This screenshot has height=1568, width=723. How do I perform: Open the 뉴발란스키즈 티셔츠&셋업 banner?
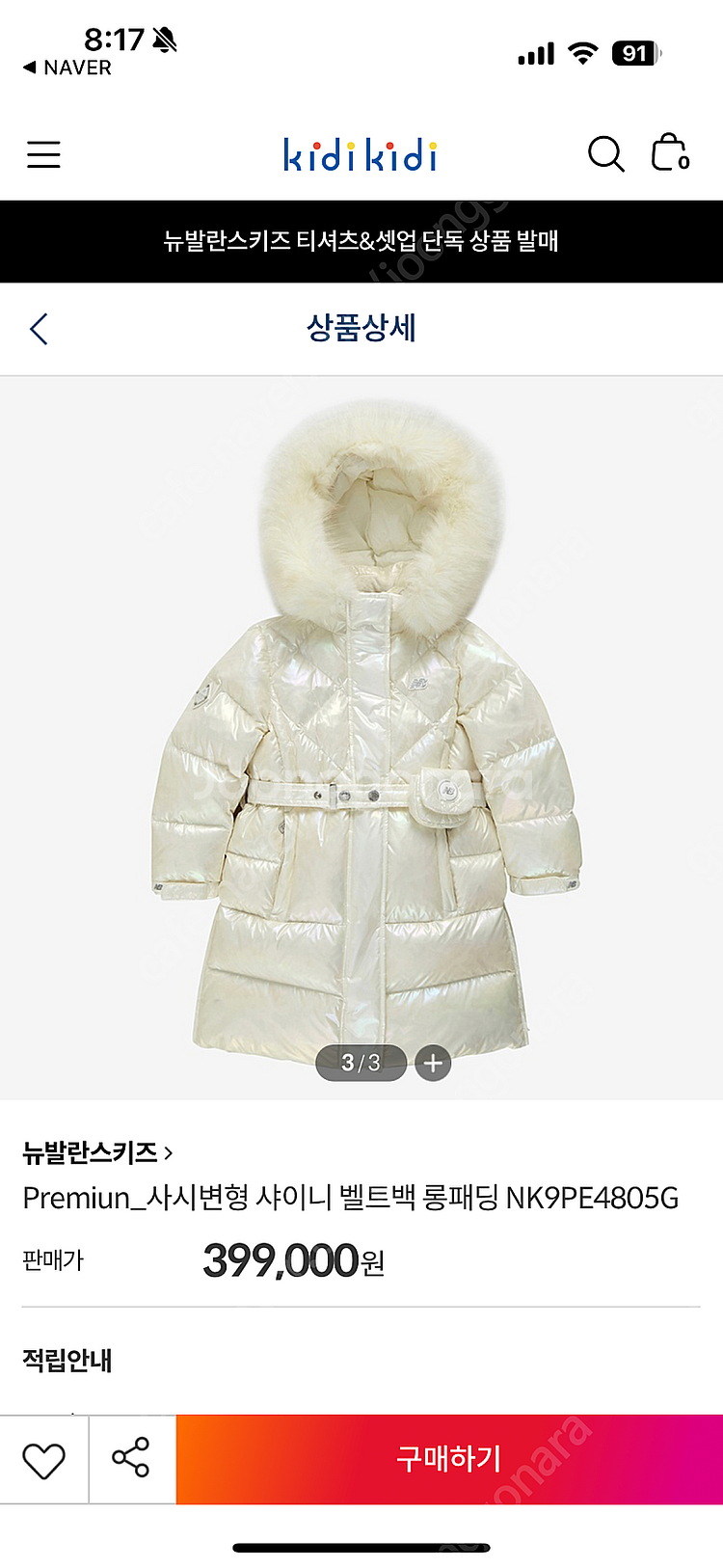point(361,241)
